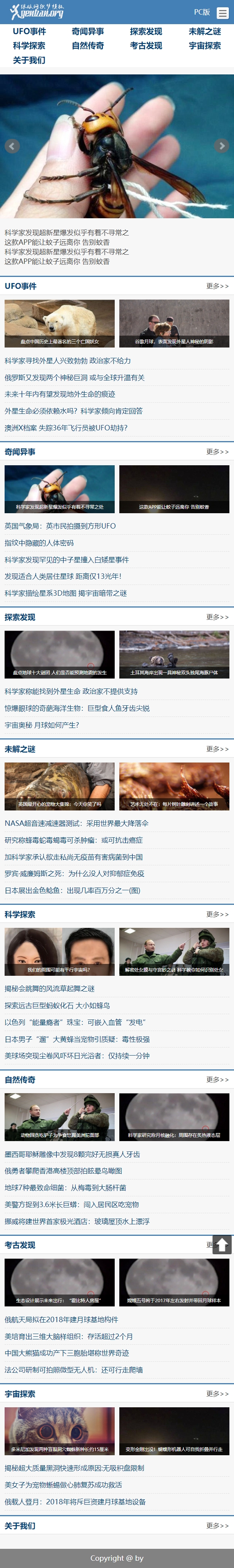Screen dimensions: 234x1568
Task: Open 关于我们 in the top menu
Action: coord(29,60)
